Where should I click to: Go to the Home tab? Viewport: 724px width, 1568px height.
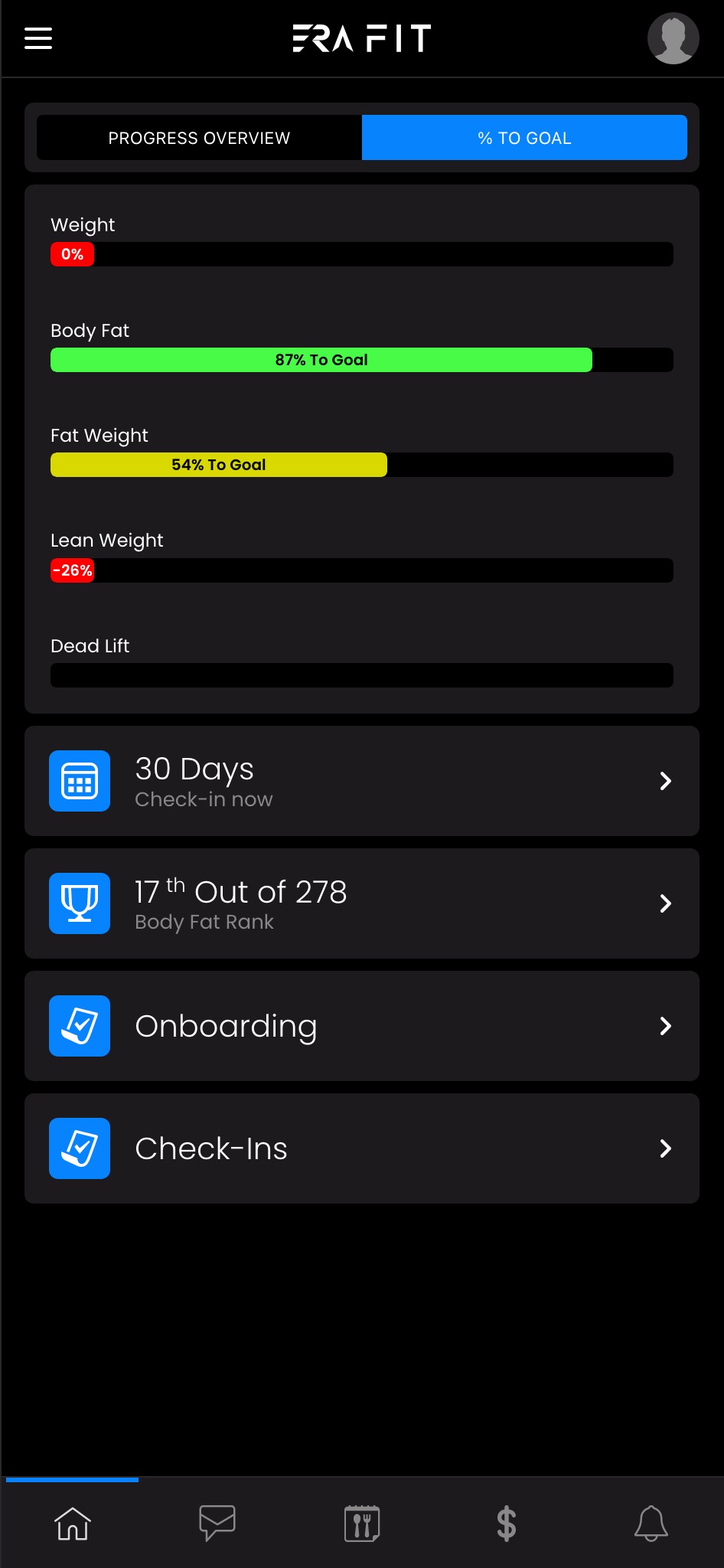(x=73, y=1523)
